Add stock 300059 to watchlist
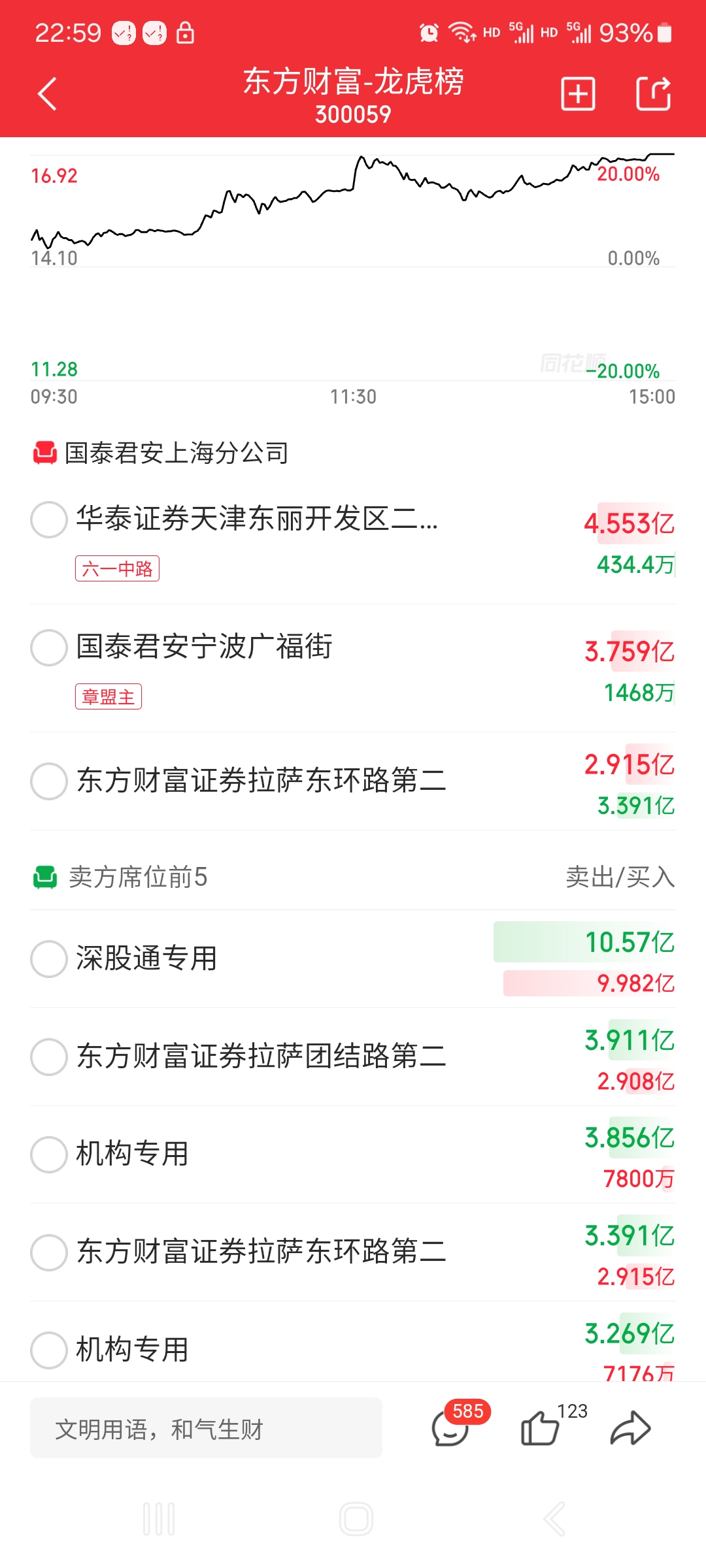Viewport: 706px width, 1568px height. click(x=578, y=94)
